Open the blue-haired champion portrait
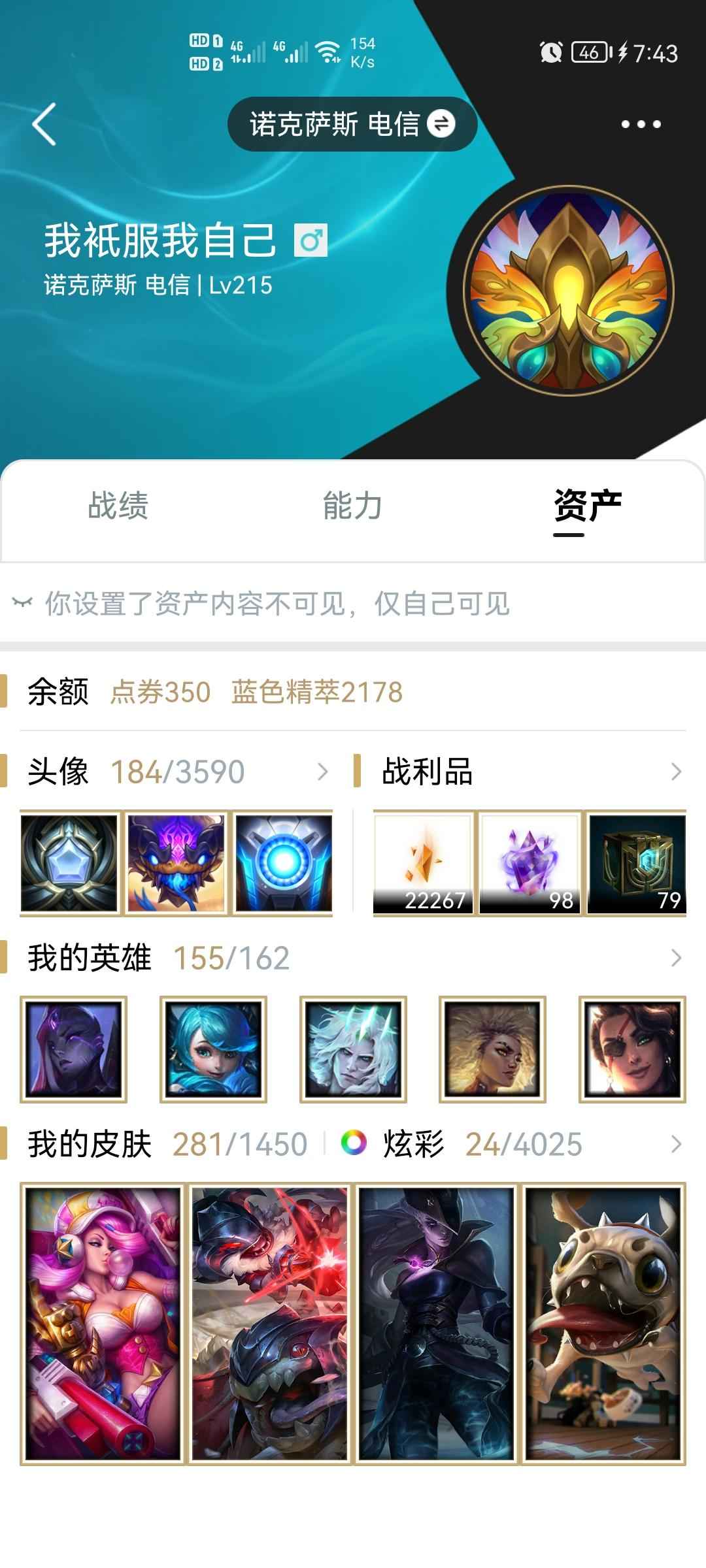 pos(213,1049)
